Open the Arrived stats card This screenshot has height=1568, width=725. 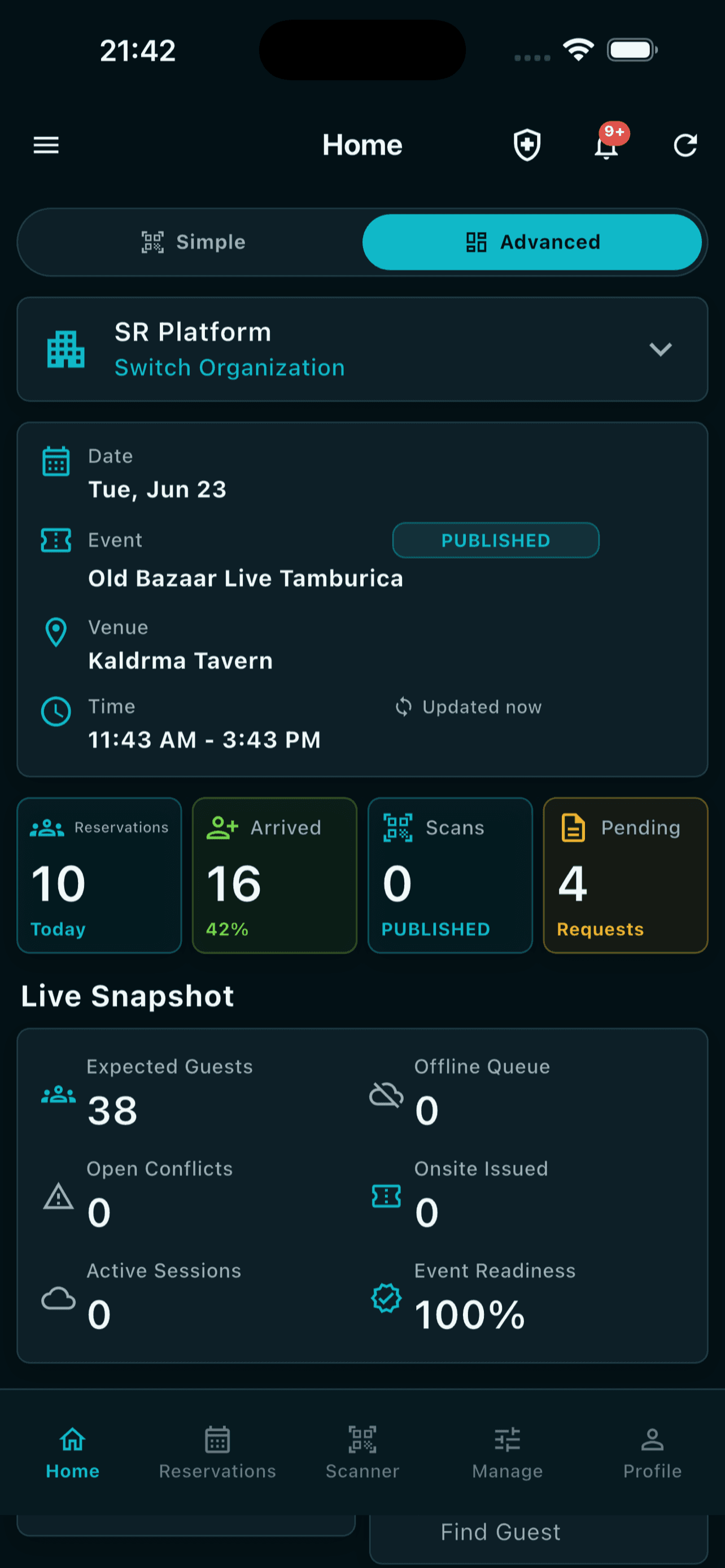pos(274,875)
